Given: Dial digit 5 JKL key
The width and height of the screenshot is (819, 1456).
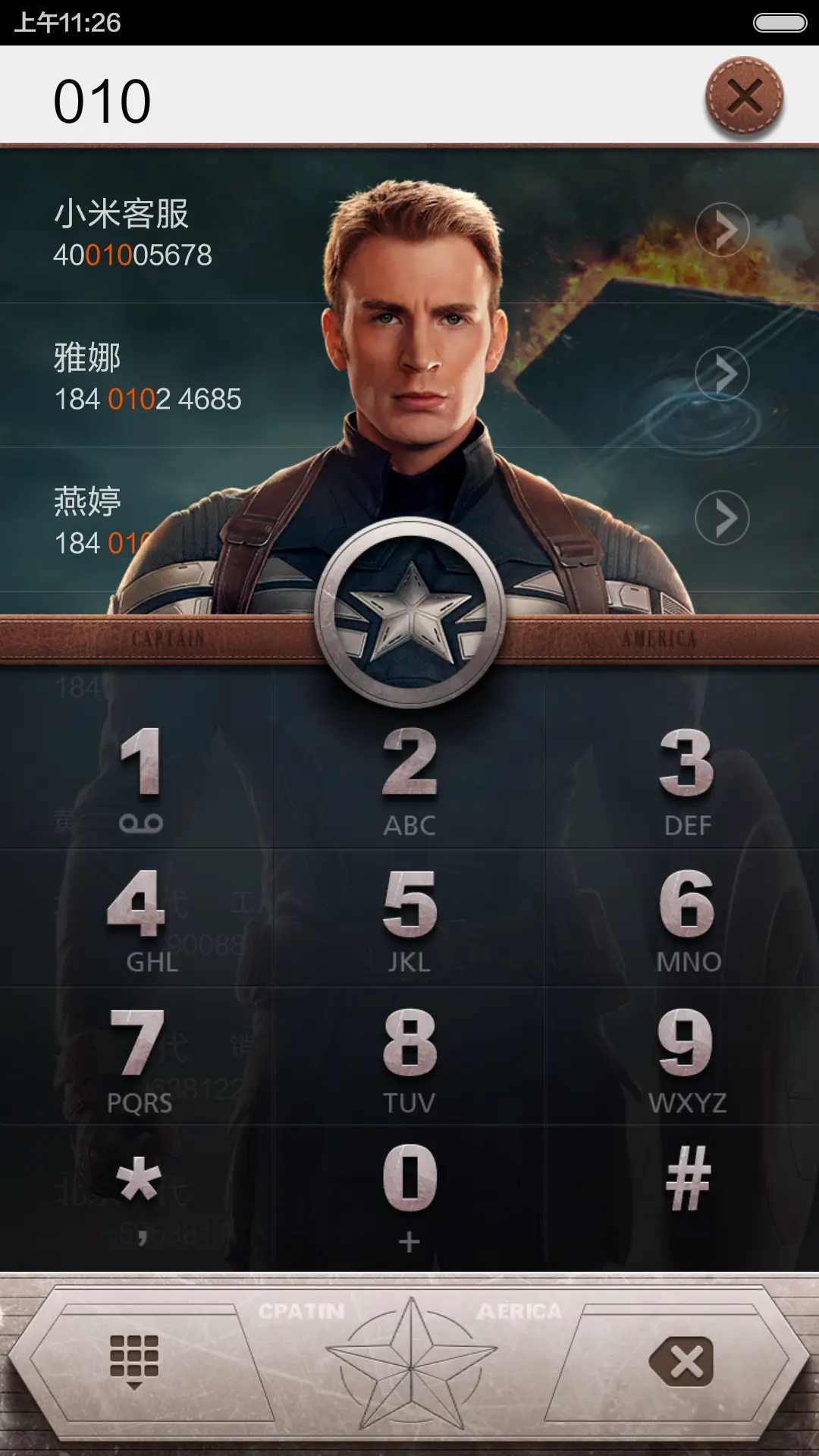Looking at the screenshot, I should click(x=409, y=919).
